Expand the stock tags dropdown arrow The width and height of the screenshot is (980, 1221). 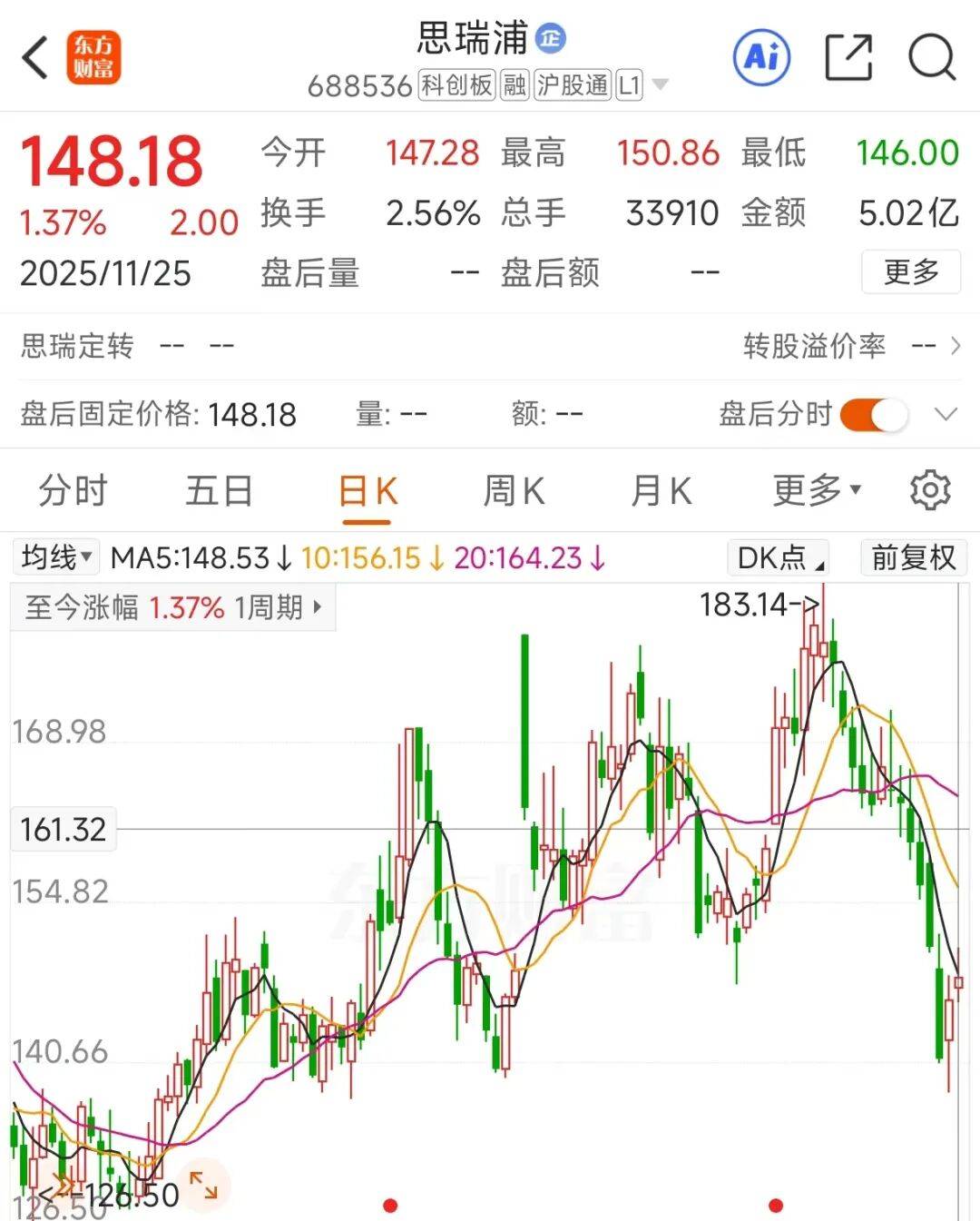tap(661, 85)
